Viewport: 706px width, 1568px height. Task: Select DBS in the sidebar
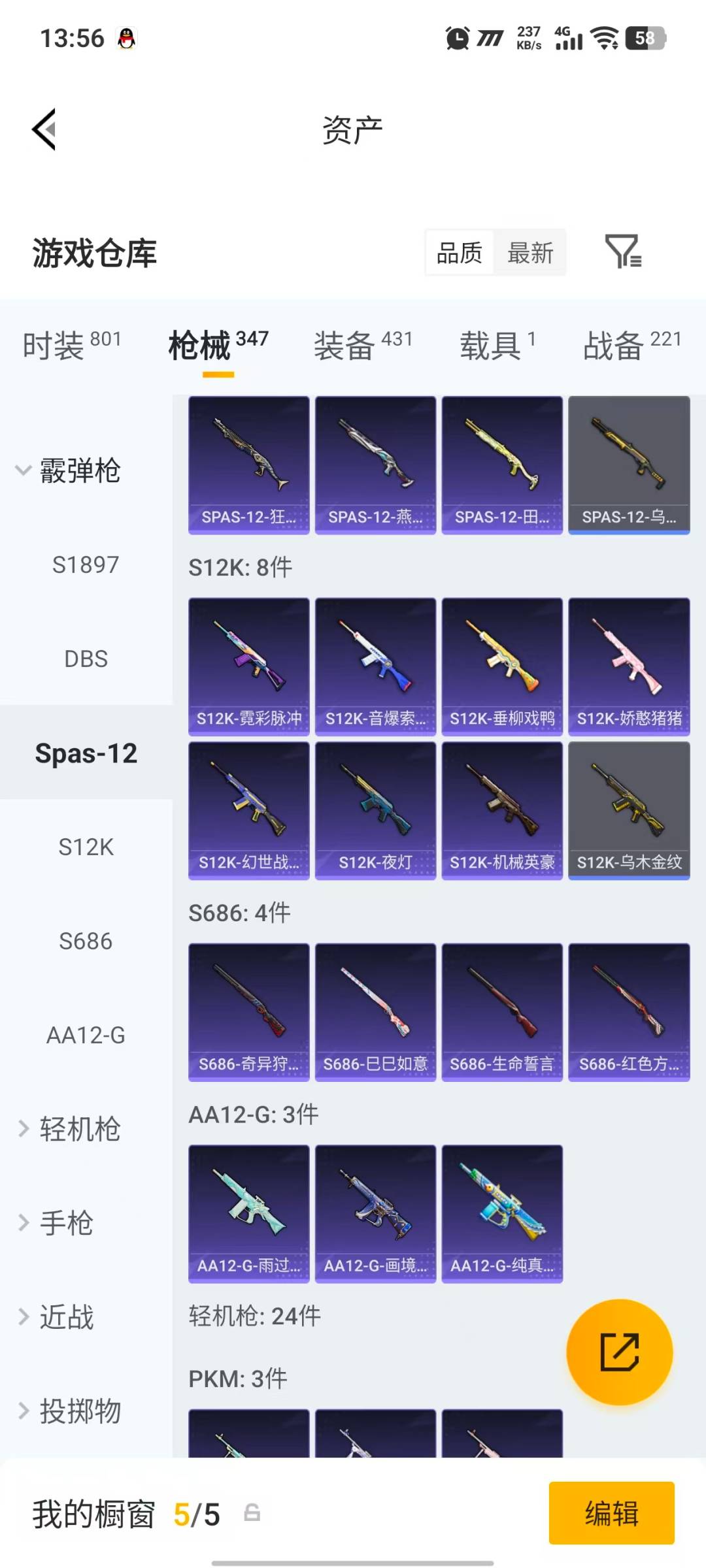(x=86, y=659)
